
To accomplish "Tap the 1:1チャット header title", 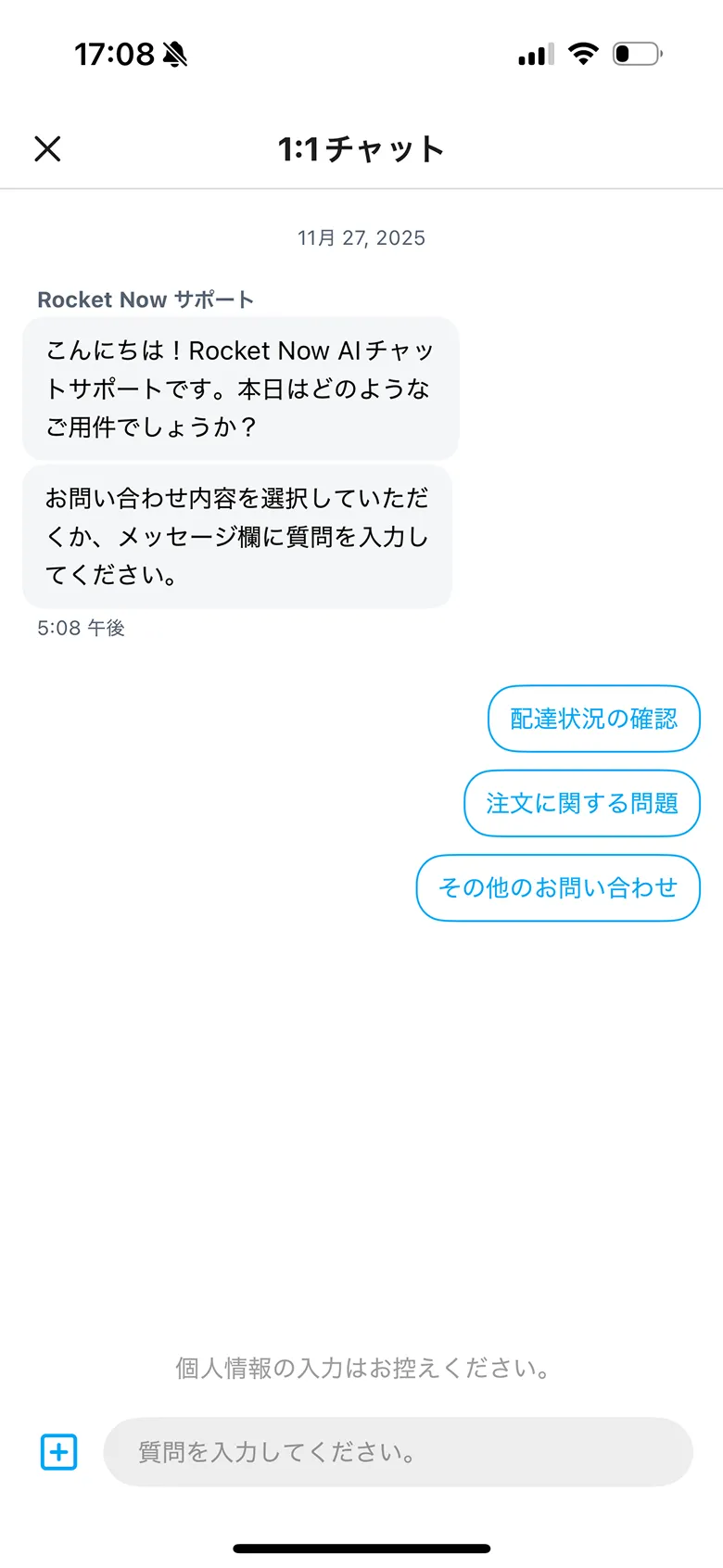I will pyautogui.click(x=361, y=148).
